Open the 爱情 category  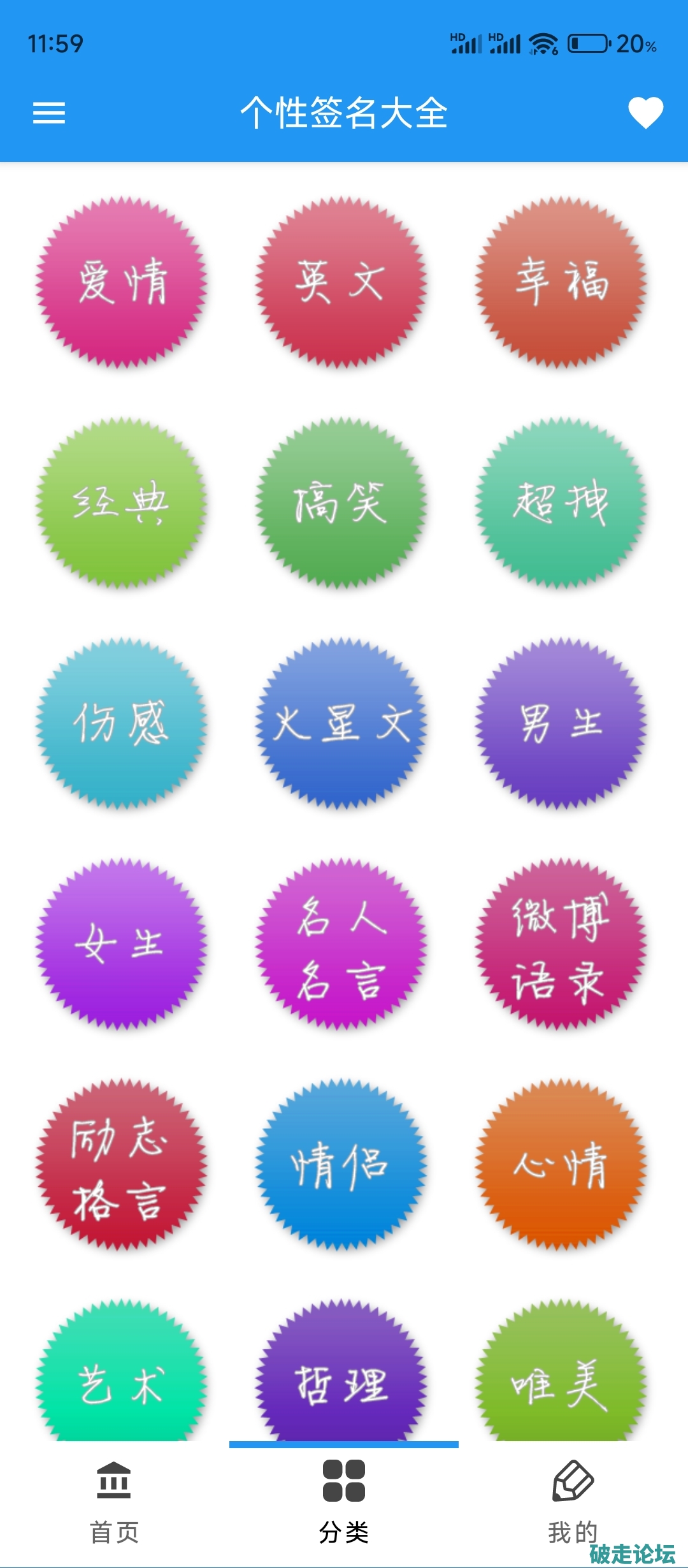(121, 282)
